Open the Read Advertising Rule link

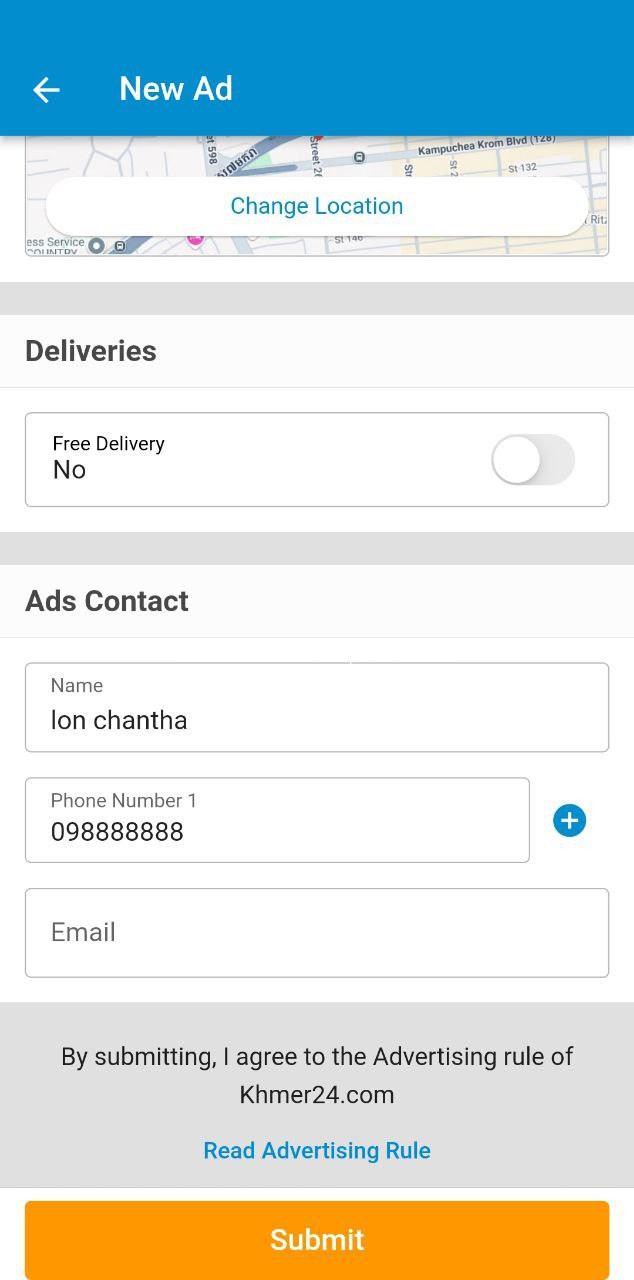click(x=317, y=1151)
